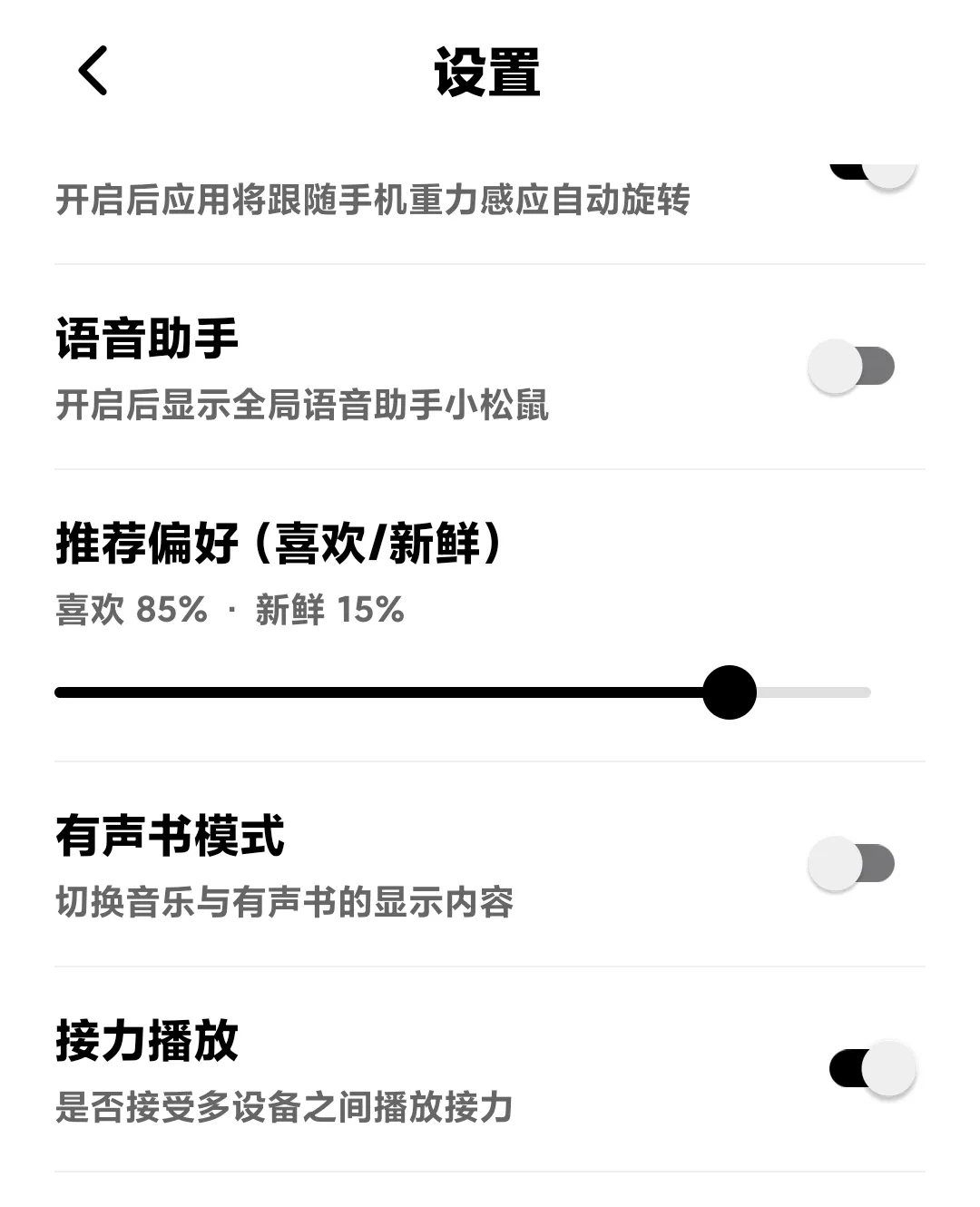Screen dimensions: 980x1207
Task: Enable the 语音助手 toggle
Action: pos(853,366)
